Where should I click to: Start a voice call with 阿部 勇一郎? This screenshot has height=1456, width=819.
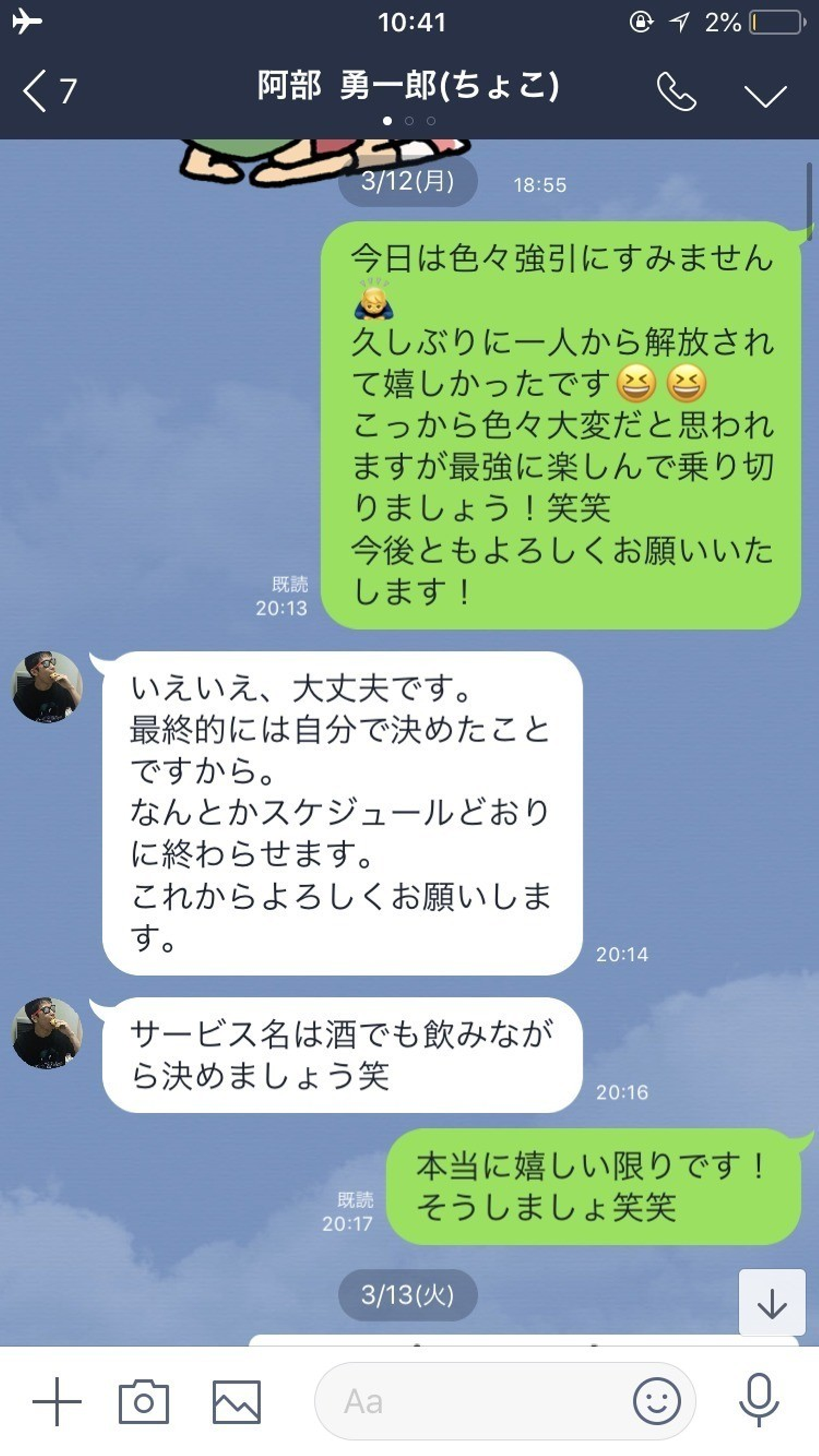[x=676, y=91]
